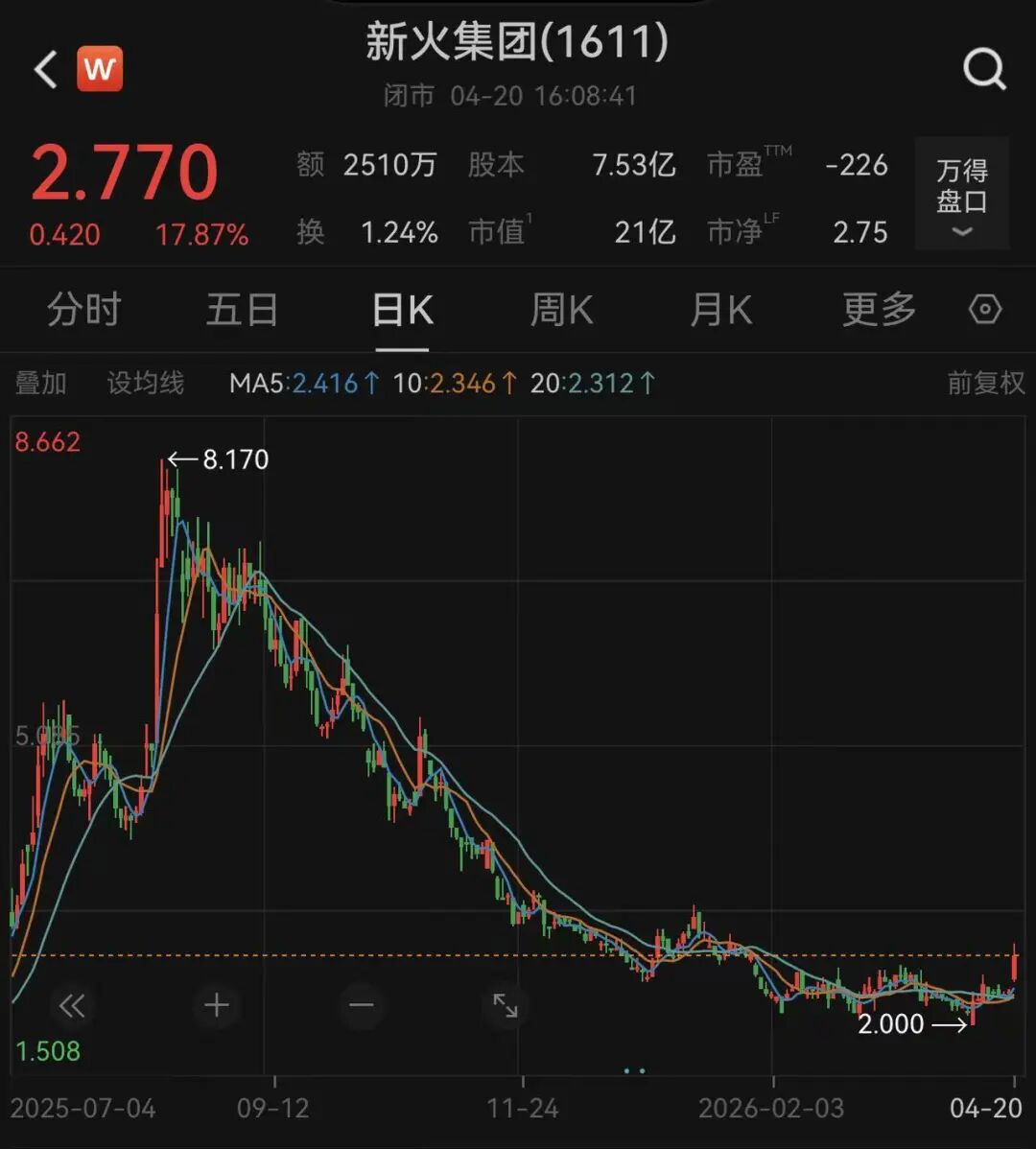
Task: Zoom out of the chart with the minus icon
Action: point(360,1005)
